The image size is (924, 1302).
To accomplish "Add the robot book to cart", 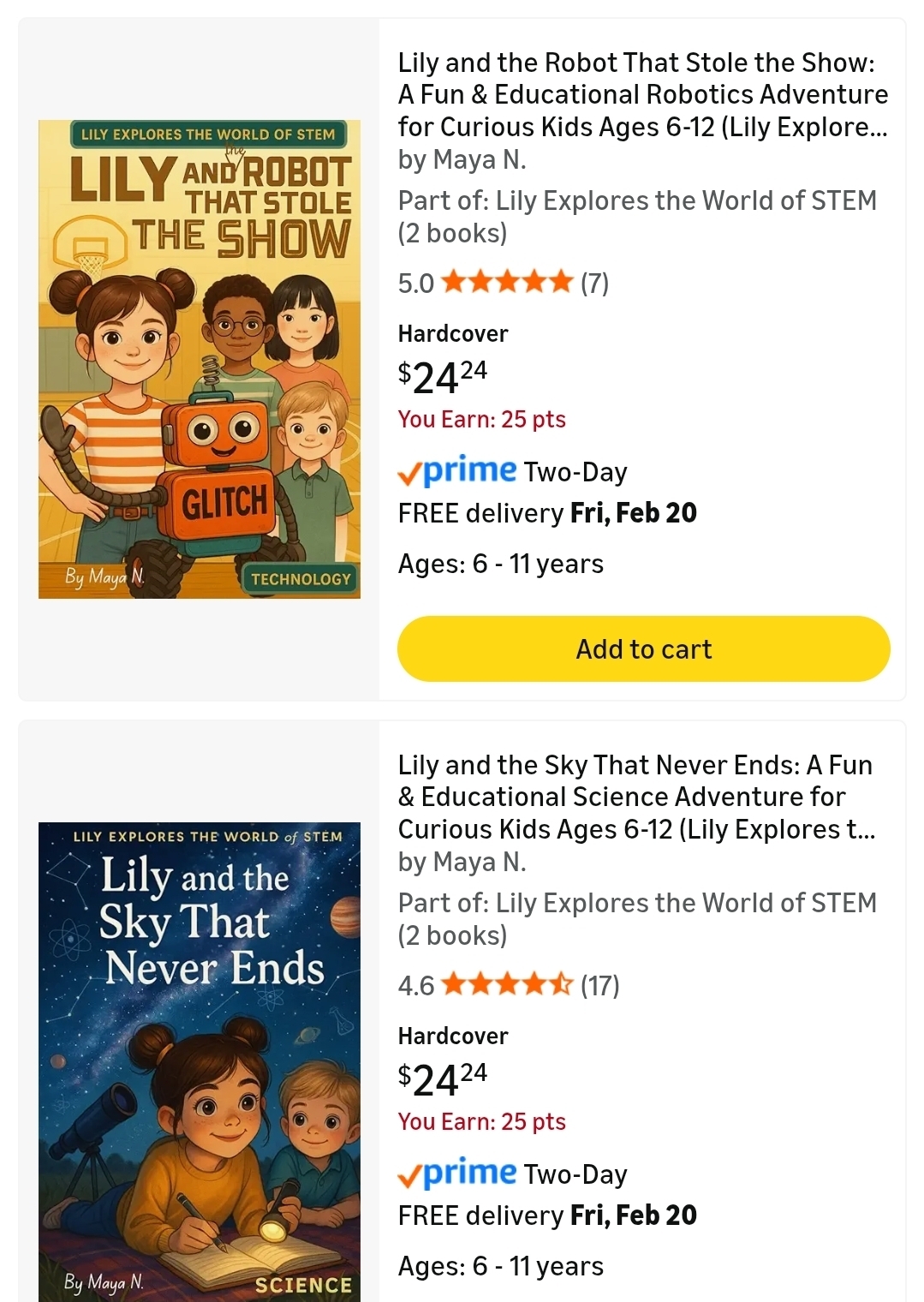I will [x=643, y=649].
